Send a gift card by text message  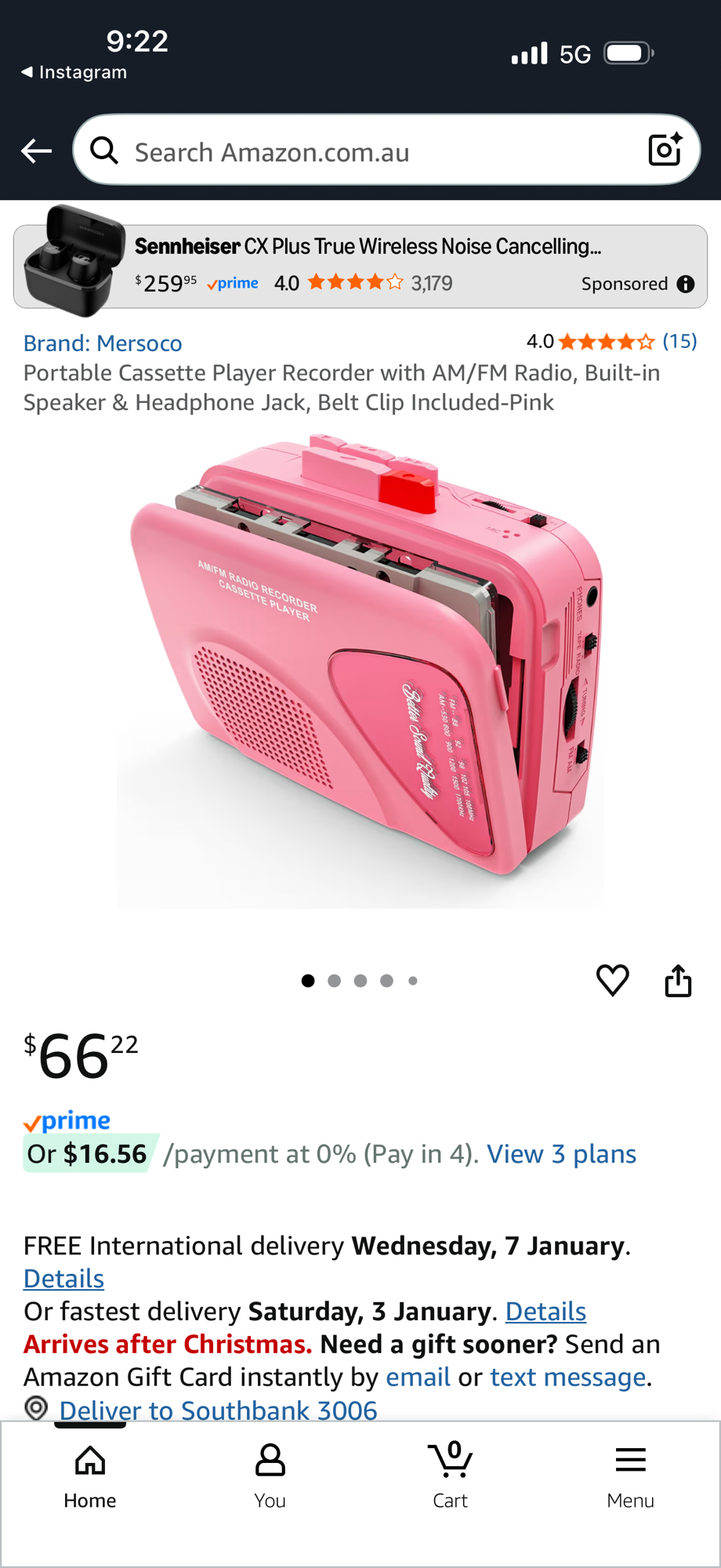(x=569, y=1377)
